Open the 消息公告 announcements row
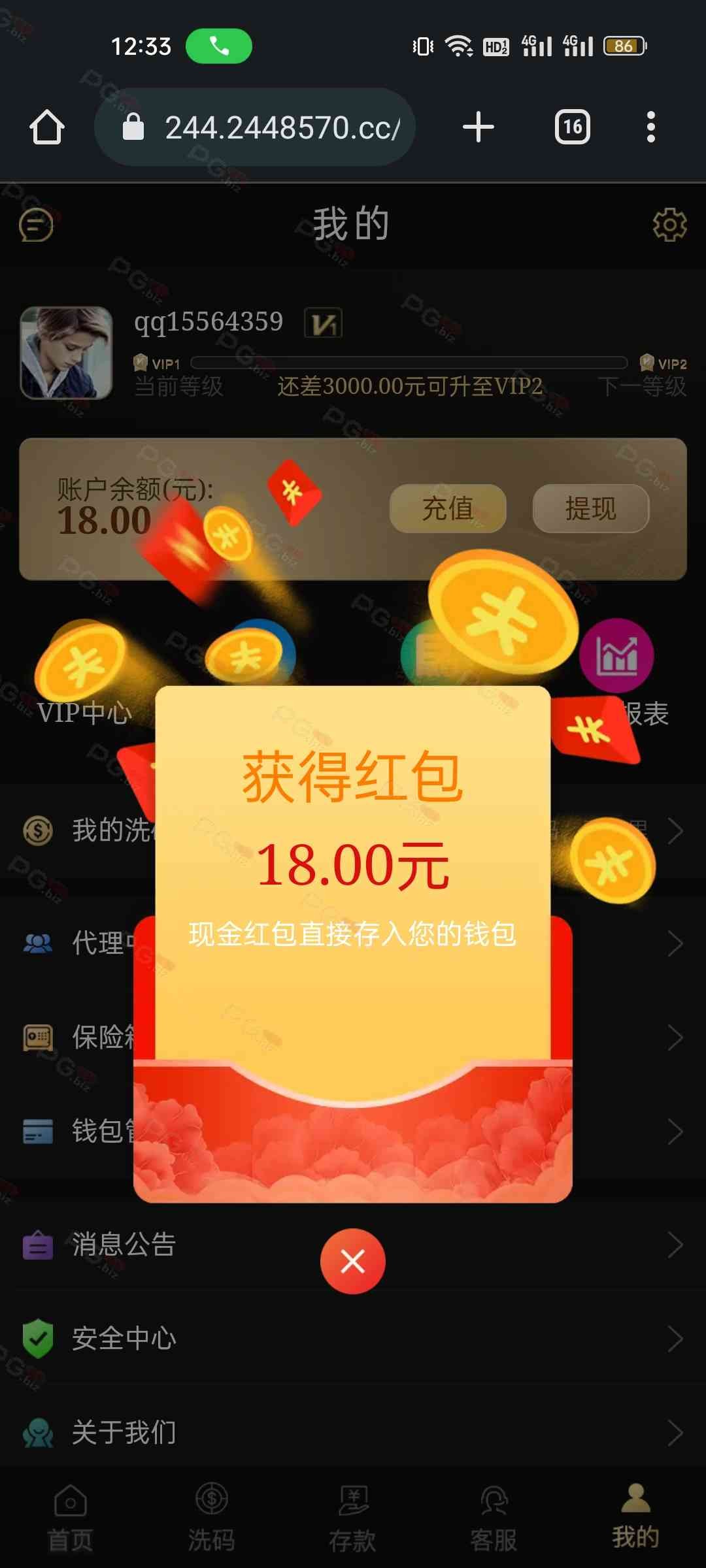The width and height of the screenshot is (706, 1568). pos(124,1245)
